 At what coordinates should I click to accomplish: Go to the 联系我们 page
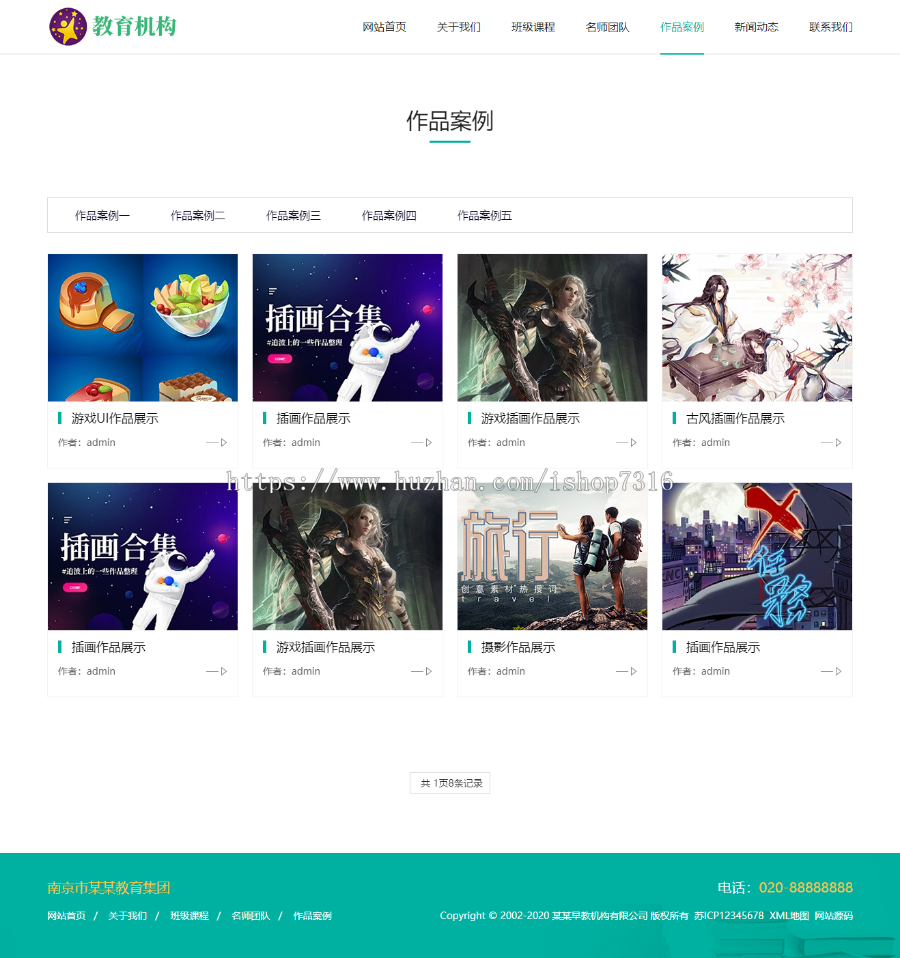pyautogui.click(x=830, y=27)
